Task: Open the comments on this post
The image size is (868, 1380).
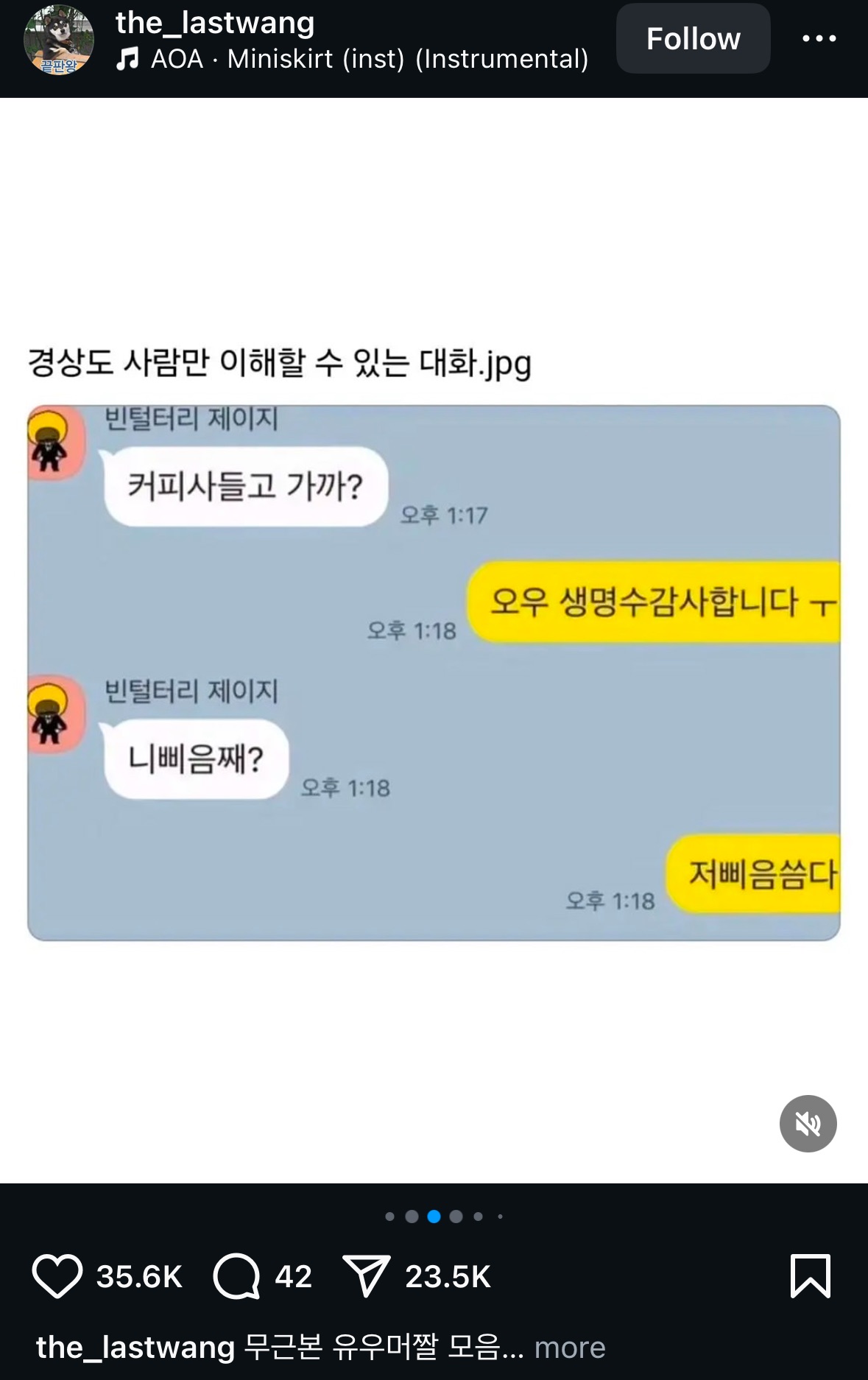Action: coord(236,1276)
